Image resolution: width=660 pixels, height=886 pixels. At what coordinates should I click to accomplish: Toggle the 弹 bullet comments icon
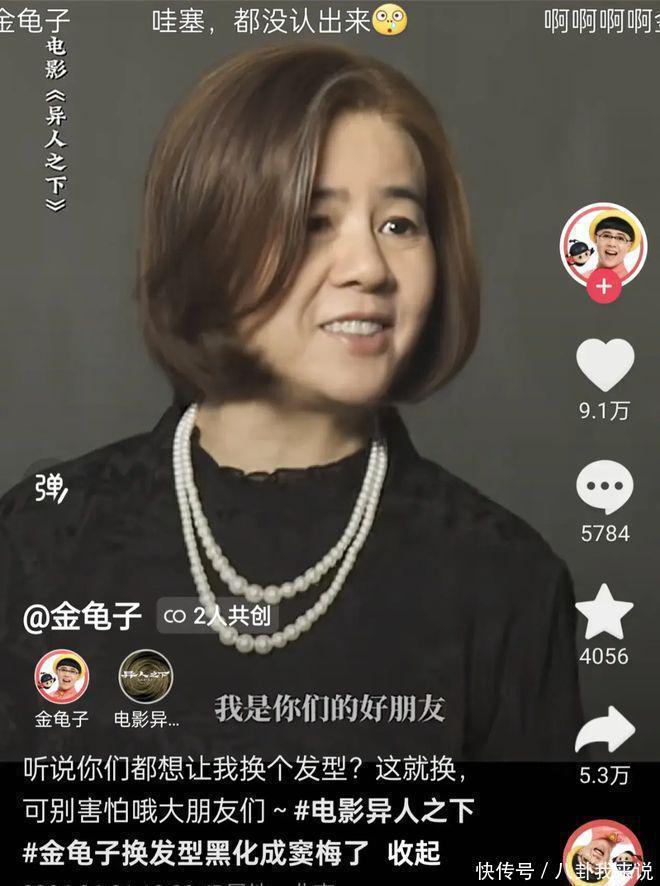(x=50, y=486)
